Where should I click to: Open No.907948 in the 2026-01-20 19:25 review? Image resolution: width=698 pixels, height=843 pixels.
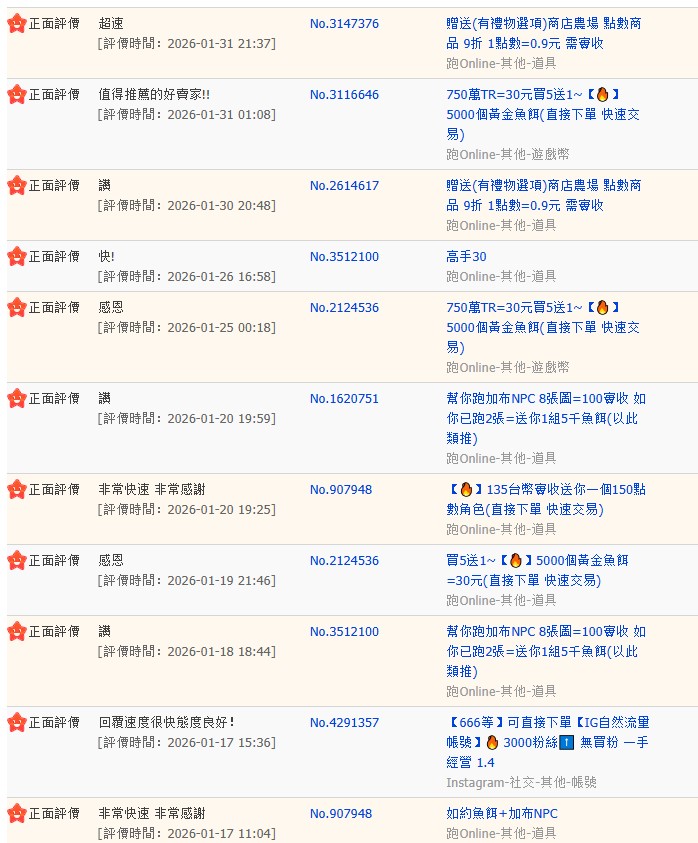pos(340,490)
